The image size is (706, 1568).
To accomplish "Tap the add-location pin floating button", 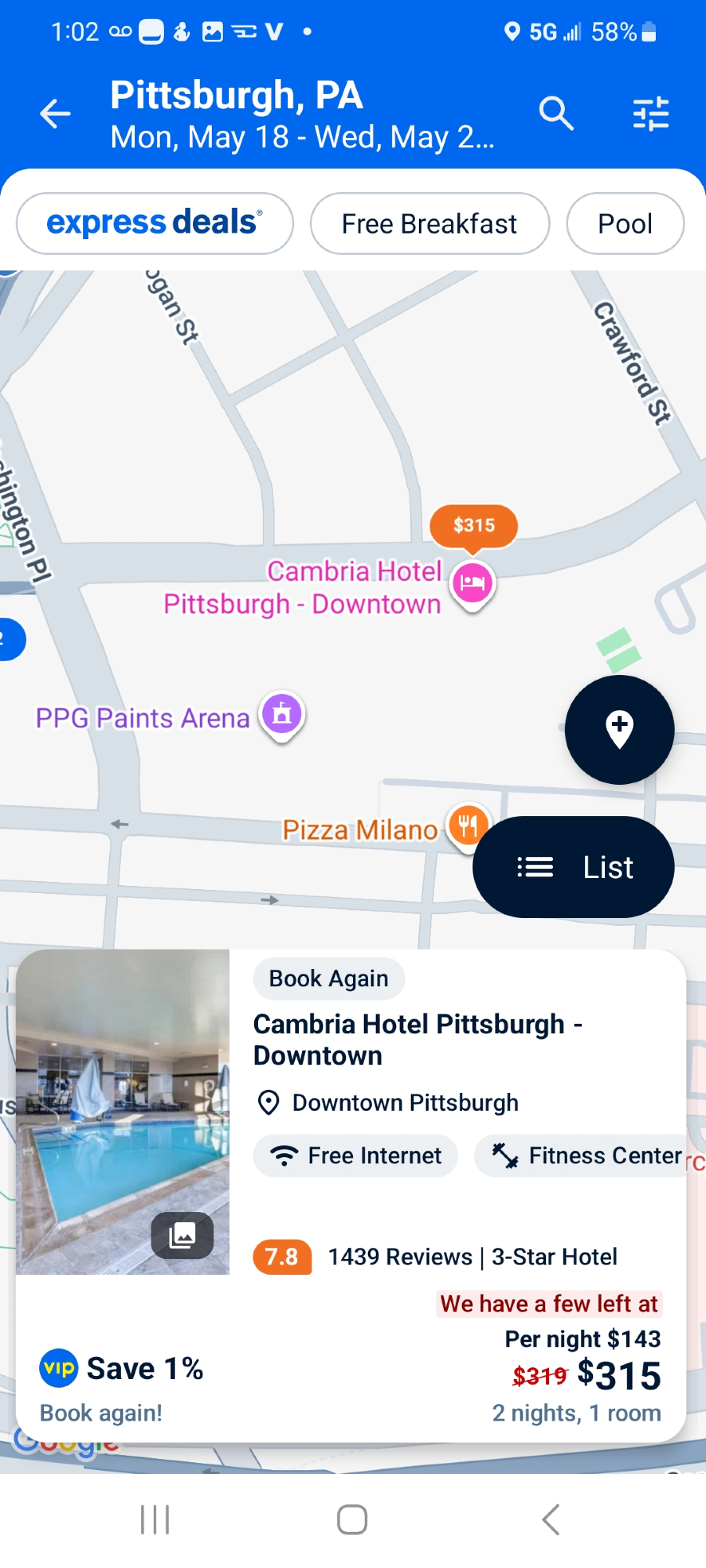I will (620, 729).
